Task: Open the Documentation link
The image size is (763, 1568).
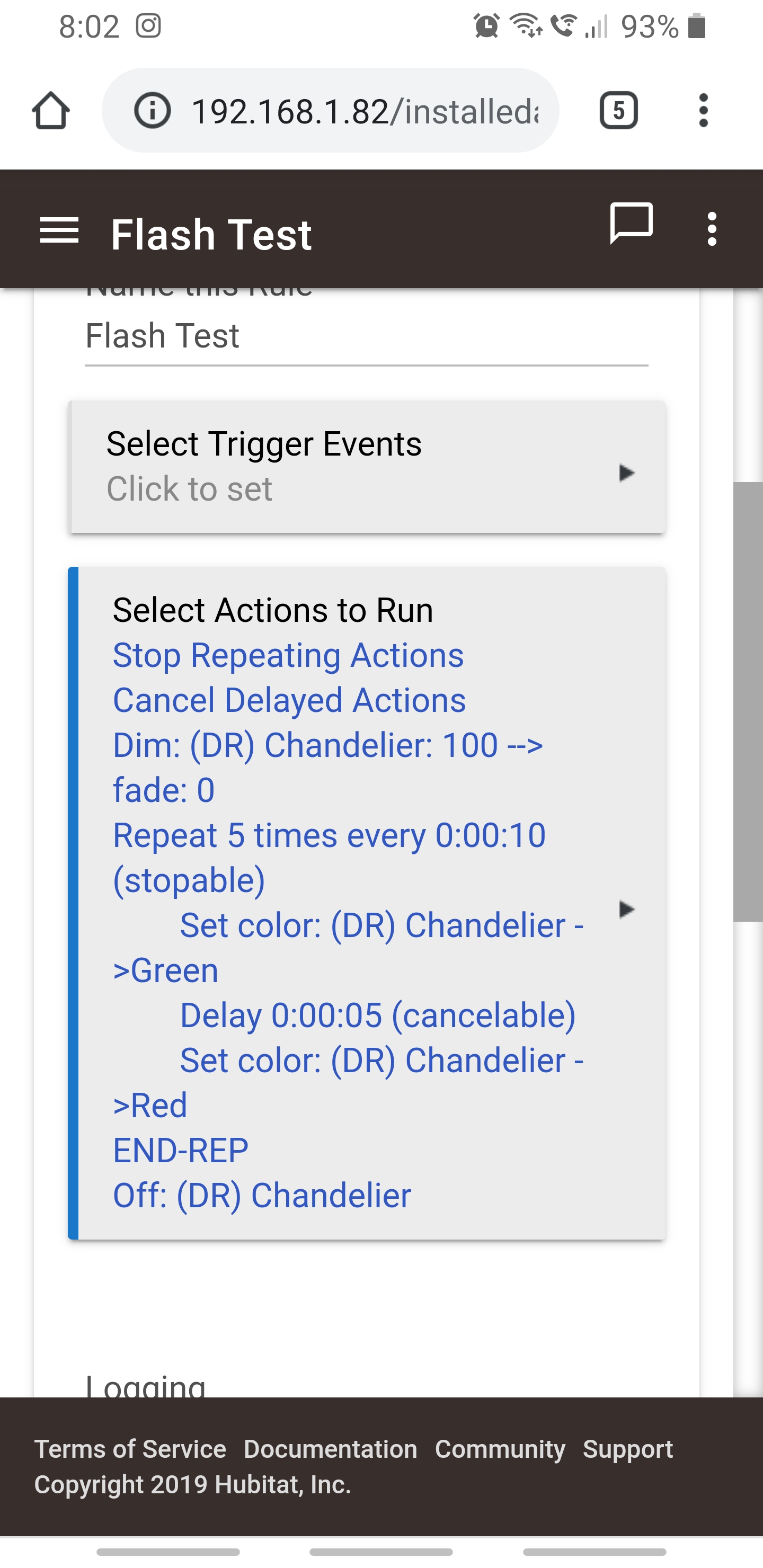Action: pos(331,1449)
